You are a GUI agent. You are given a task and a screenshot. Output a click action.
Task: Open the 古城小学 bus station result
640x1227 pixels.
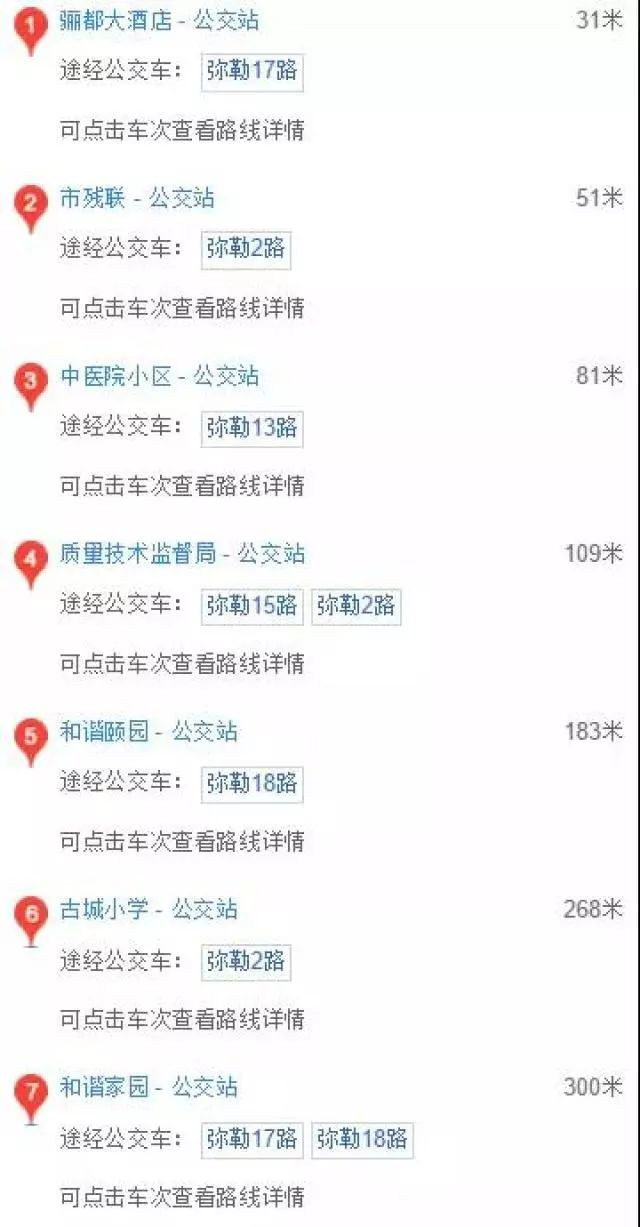pyautogui.click(x=149, y=911)
